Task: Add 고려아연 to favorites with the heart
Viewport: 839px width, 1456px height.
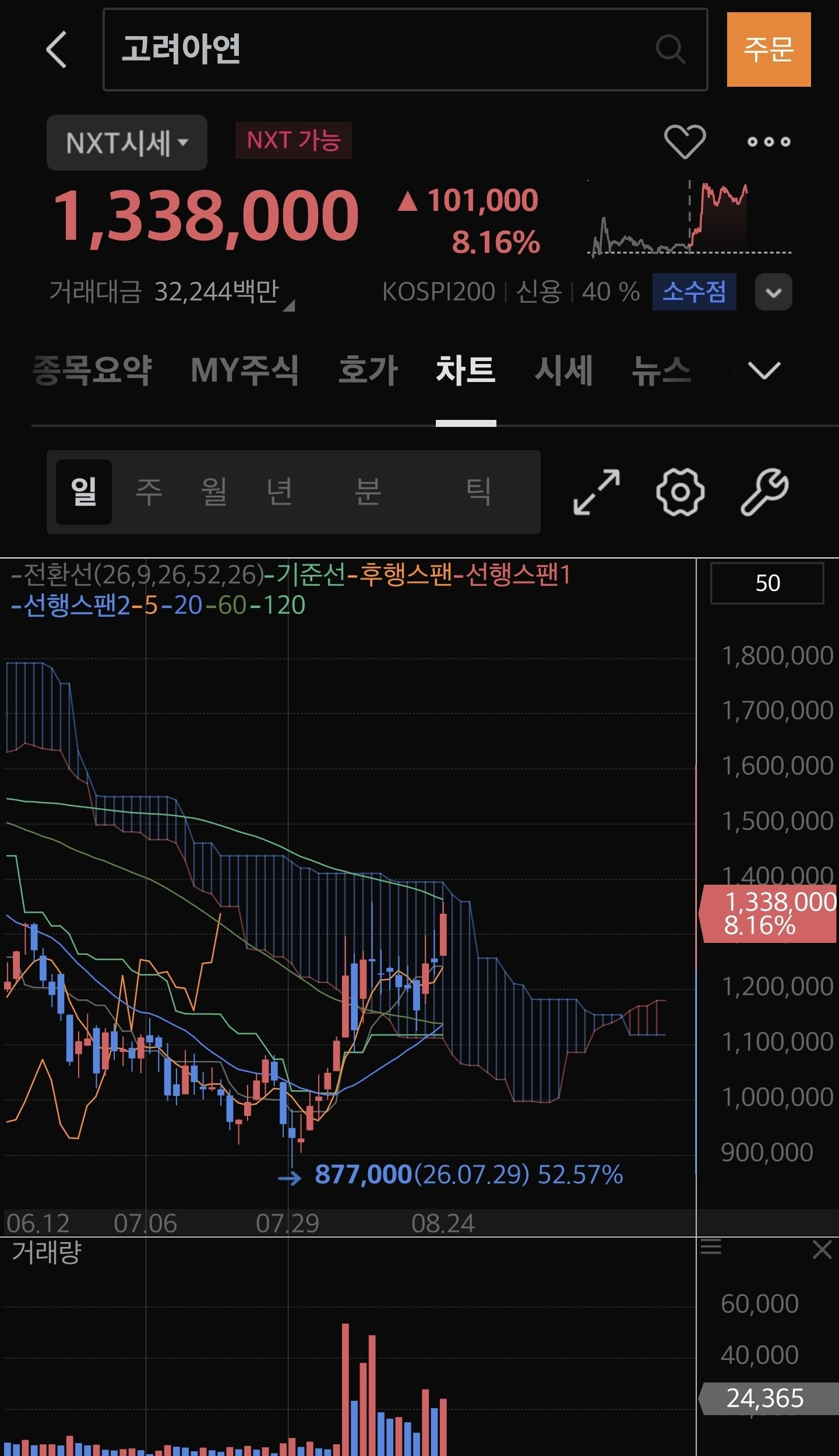Action: tap(685, 142)
